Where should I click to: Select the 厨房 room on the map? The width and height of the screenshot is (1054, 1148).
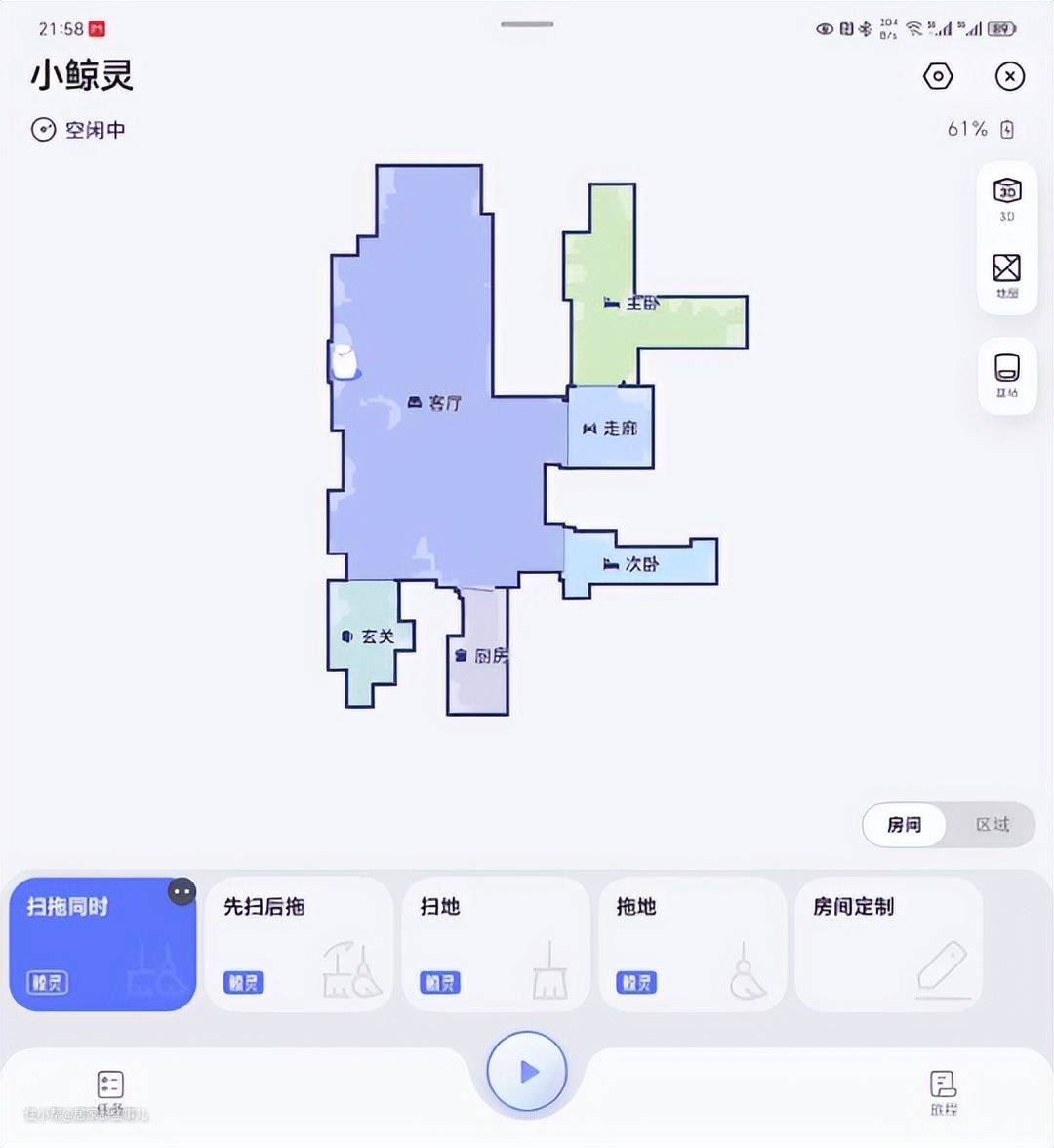pos(480,656)
